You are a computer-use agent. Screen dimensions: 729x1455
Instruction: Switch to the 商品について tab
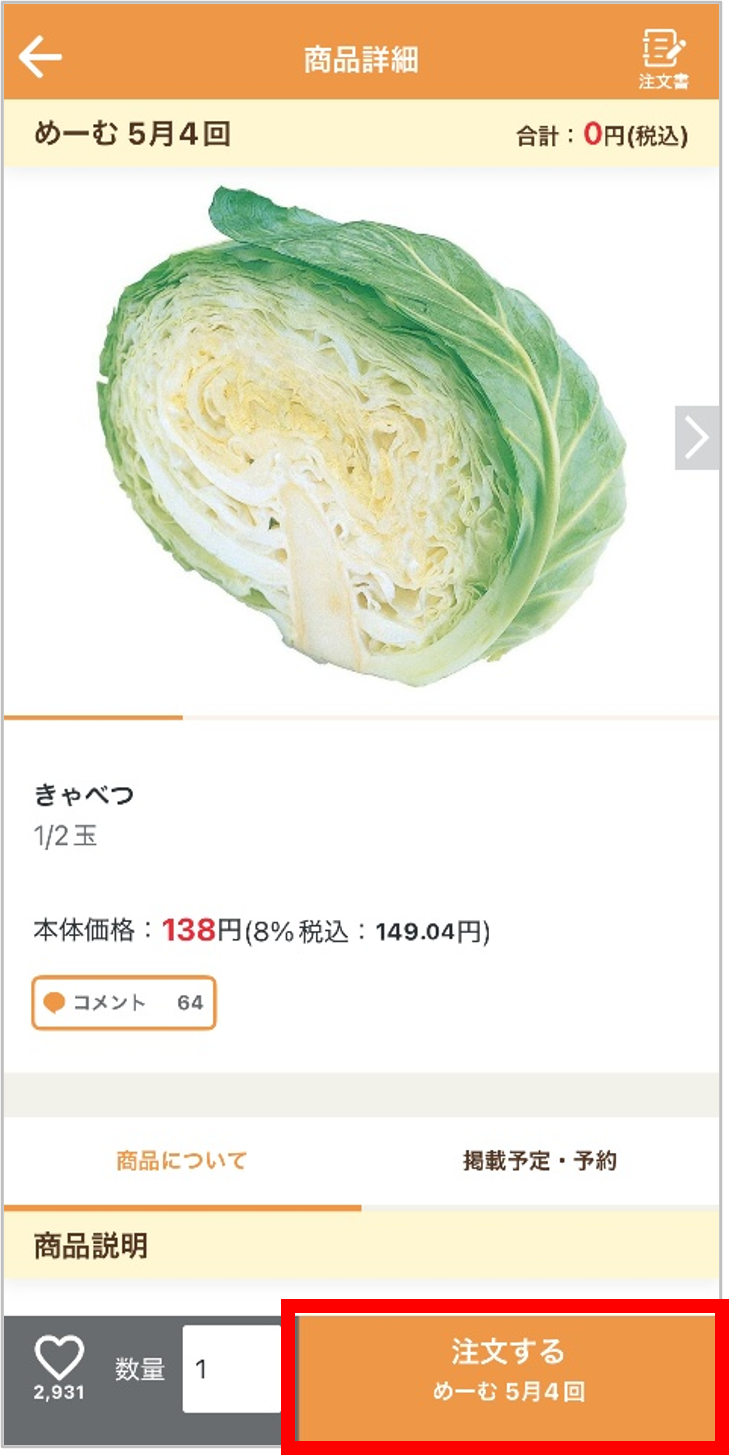tap(180, 1162)
